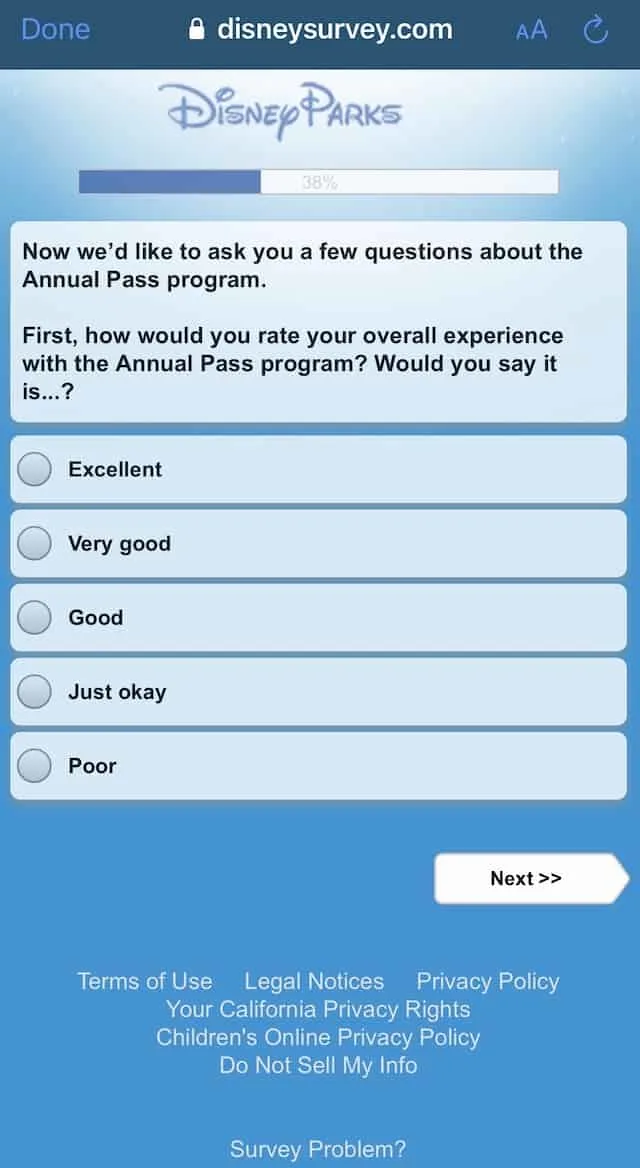640x1168 pixels.
Task: Select Just okay
Action: 318,692
